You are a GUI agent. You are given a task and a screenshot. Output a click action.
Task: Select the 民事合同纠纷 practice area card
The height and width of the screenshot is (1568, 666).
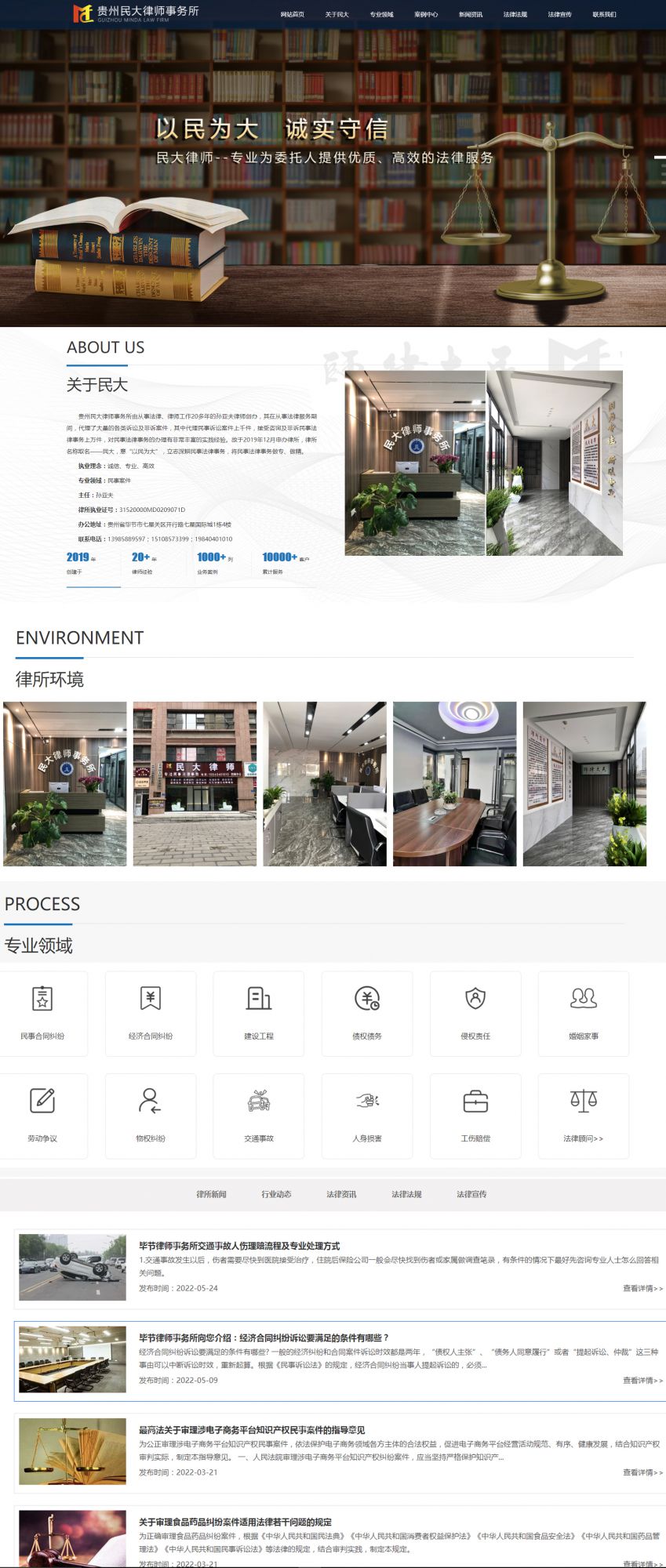point(43,1013)
